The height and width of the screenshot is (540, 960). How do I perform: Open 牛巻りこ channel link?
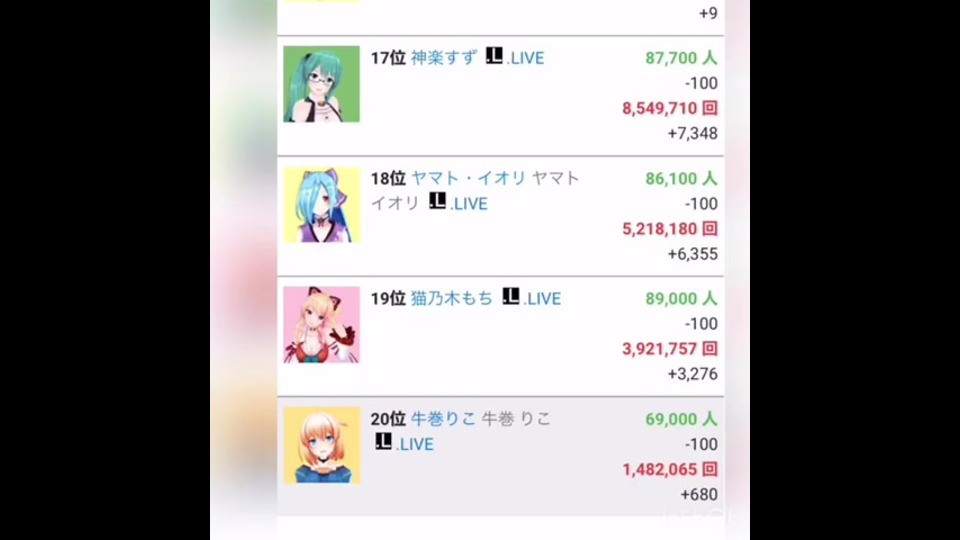[443, 419]
